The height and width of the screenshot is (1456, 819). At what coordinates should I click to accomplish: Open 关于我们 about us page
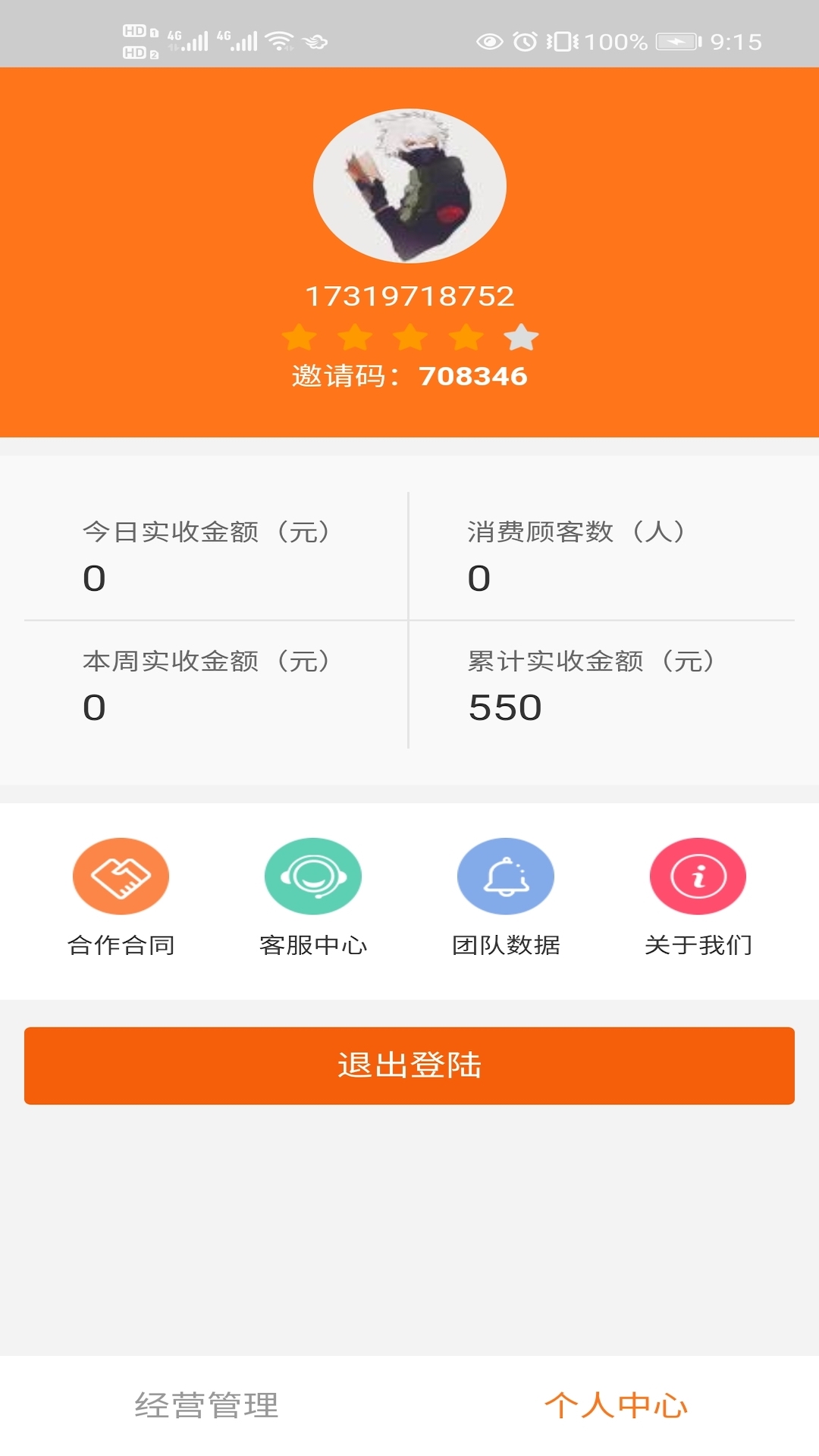(698, 898)
